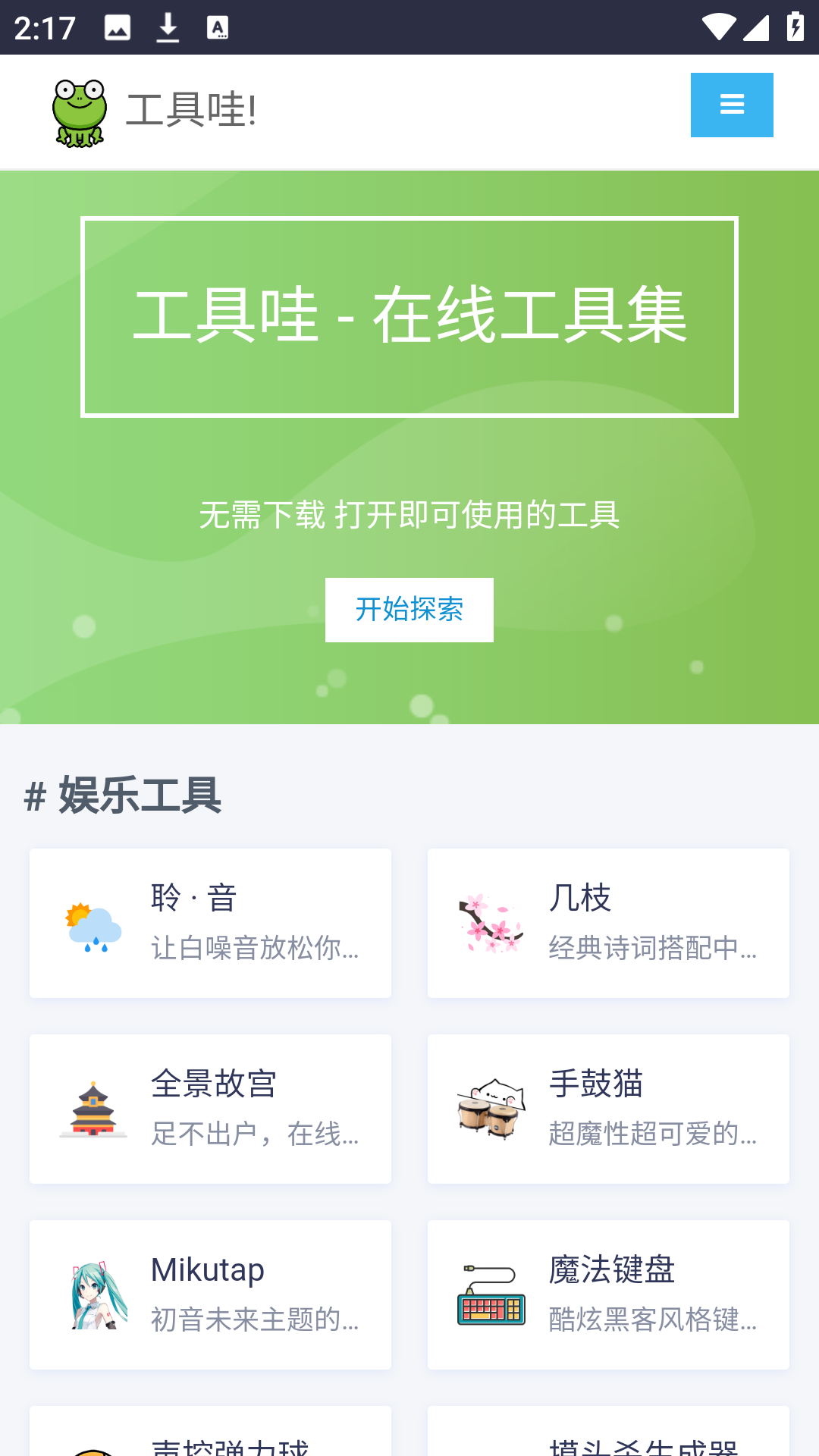Tap the battery charging indicator
819x1456 pixels.
click(x=795, y=25)
